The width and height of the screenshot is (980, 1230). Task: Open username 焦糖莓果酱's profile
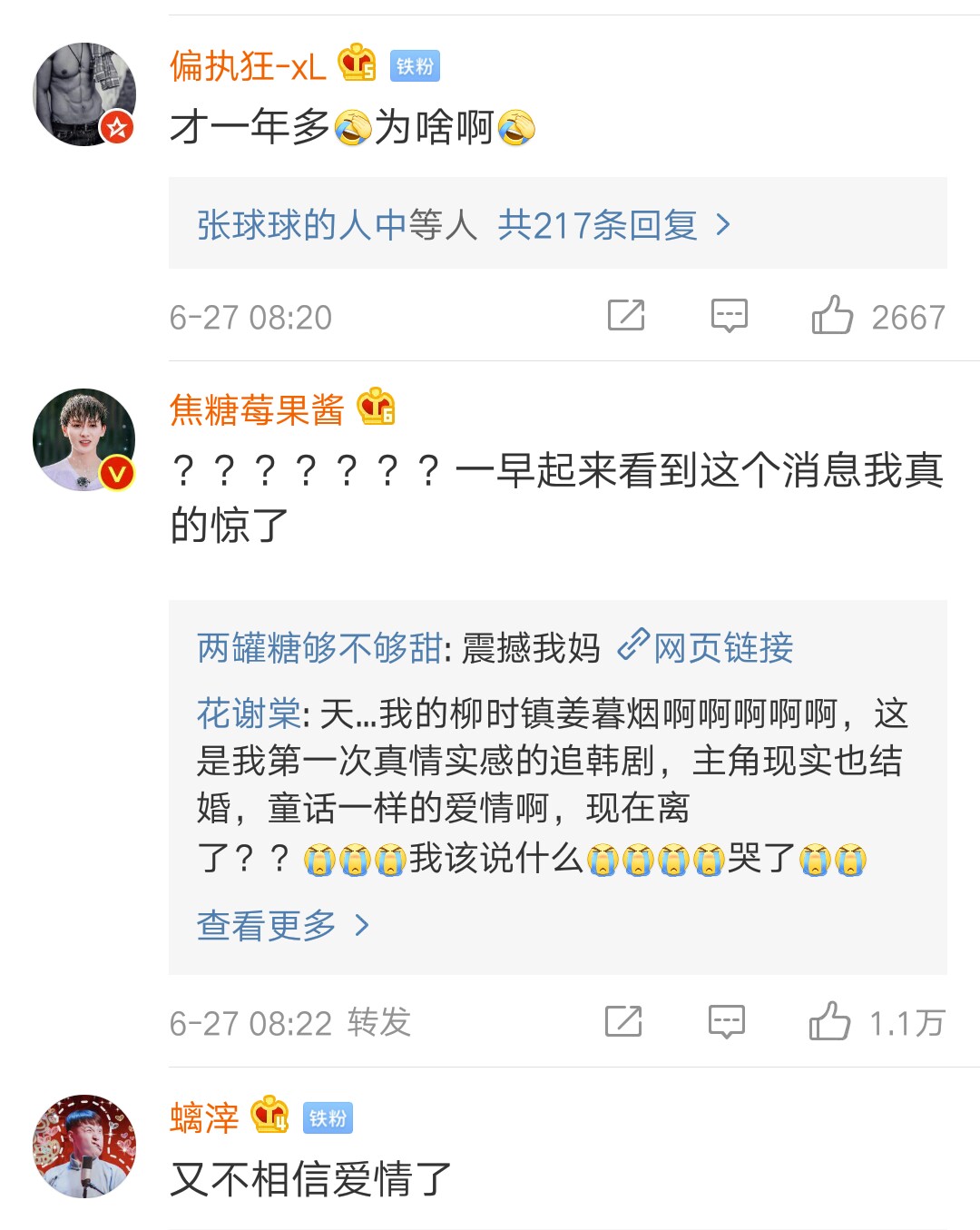pos(257,410)
